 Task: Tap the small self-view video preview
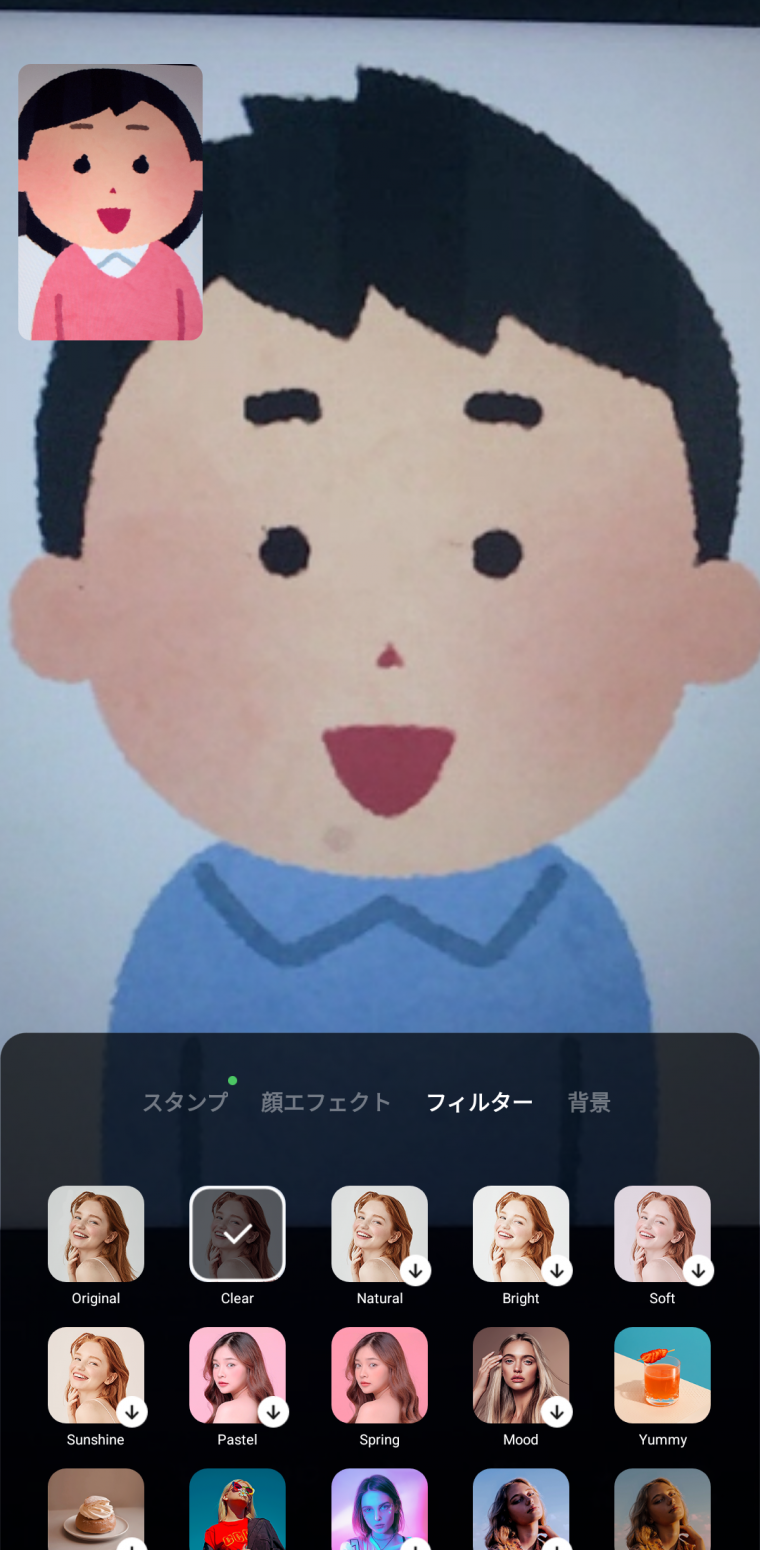coord(110,202)
